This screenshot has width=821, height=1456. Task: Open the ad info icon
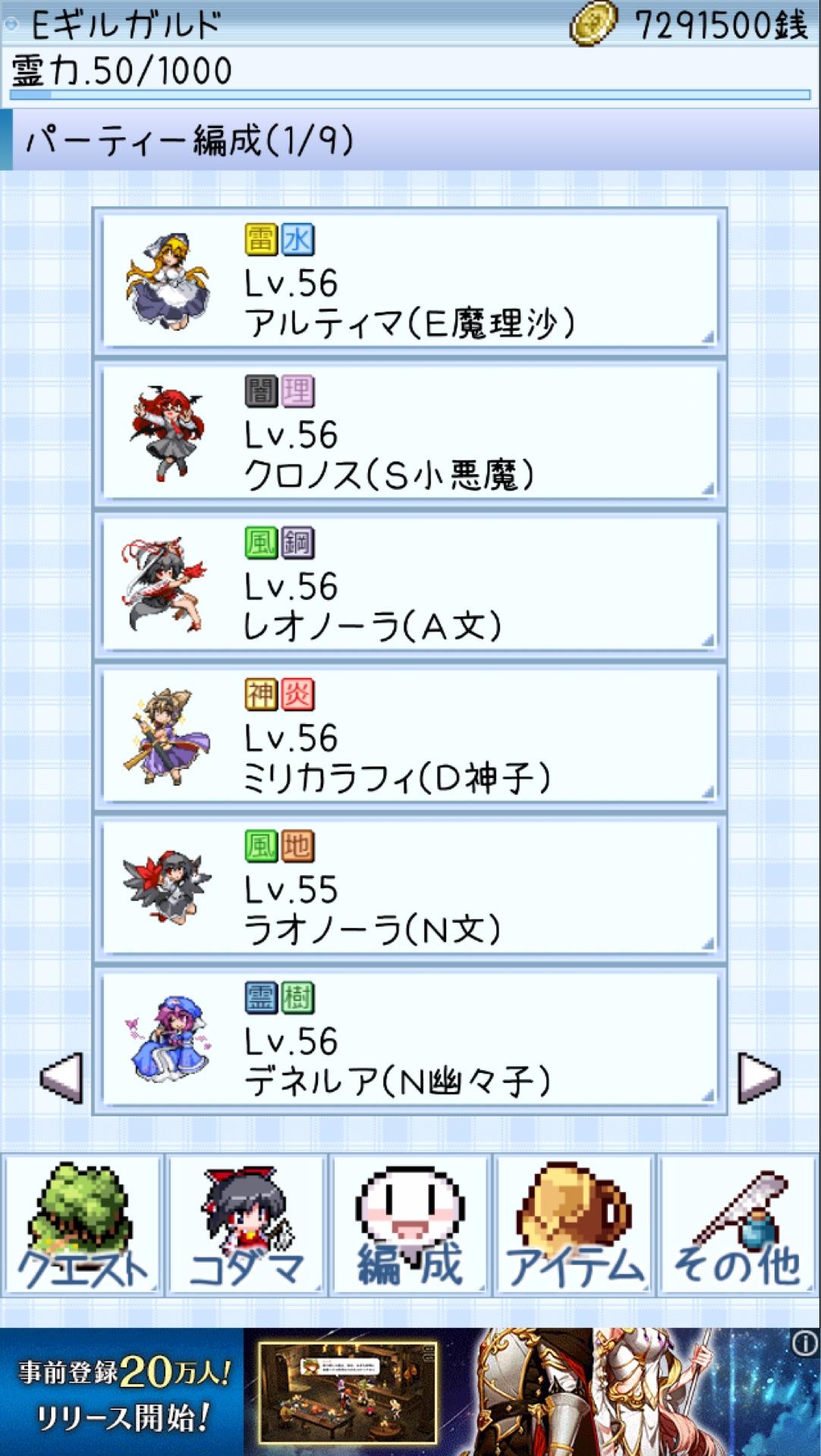[x=805, y=1345]
